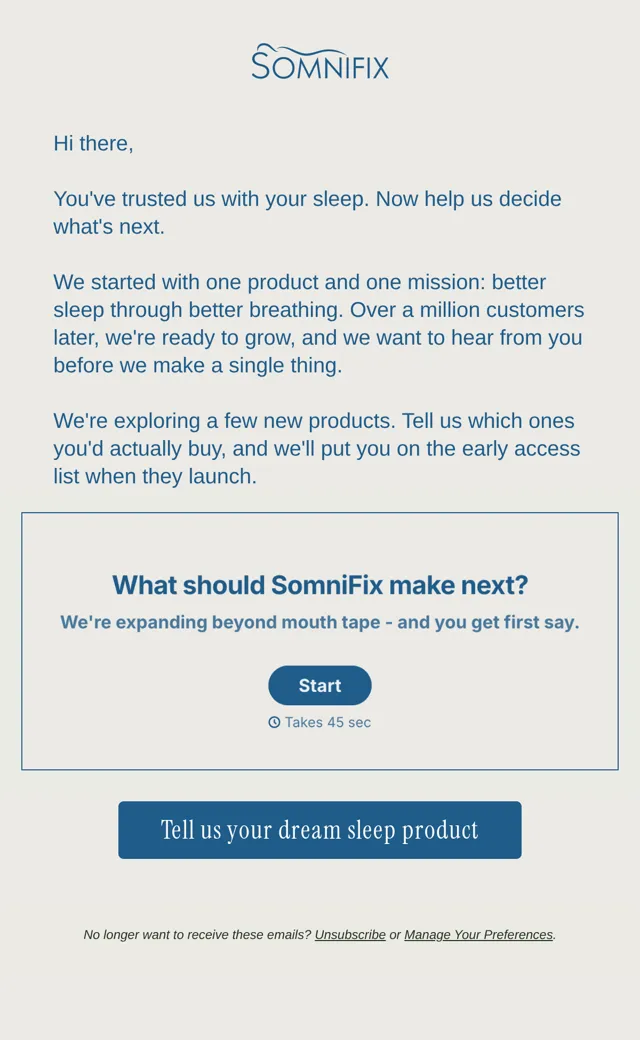Image resolution: width=640 pixels, height=1040 pixels.
Task: Tap the Start survey button
Action: [x=320, y=685]
